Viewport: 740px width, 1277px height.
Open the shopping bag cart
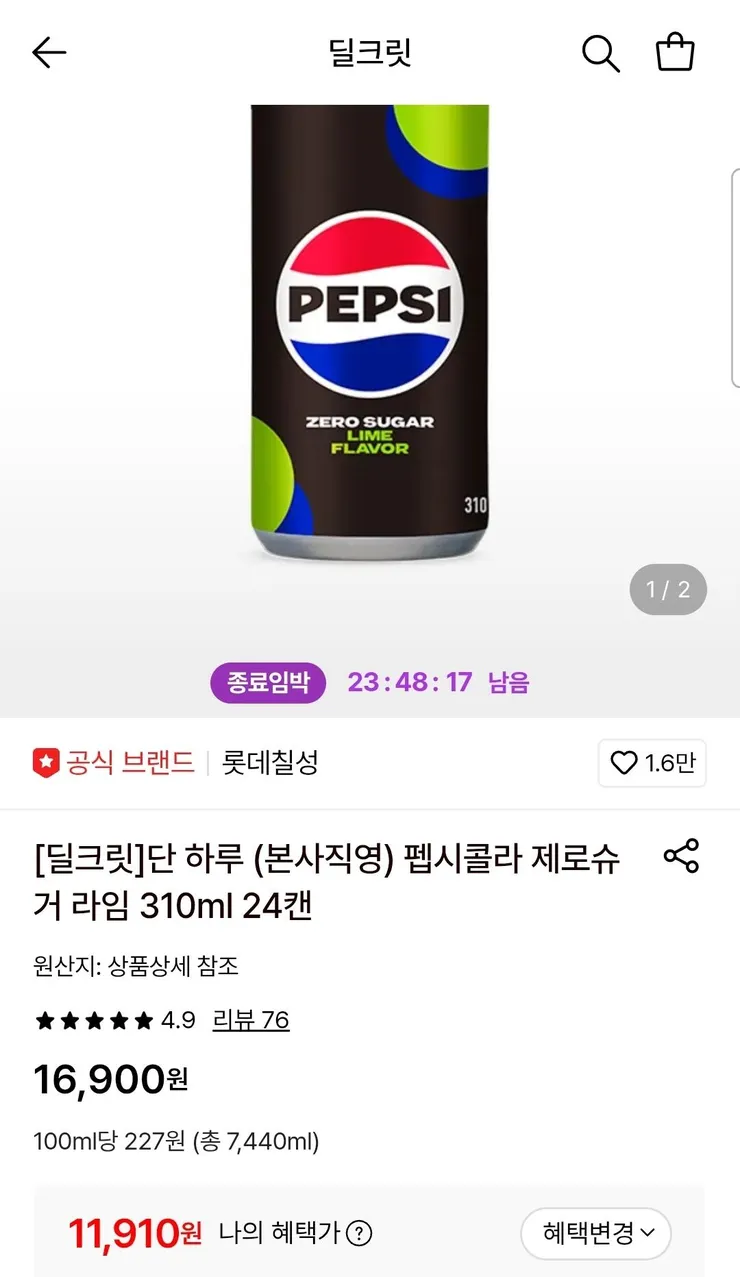pyautogui.click(x=675, y=52)
